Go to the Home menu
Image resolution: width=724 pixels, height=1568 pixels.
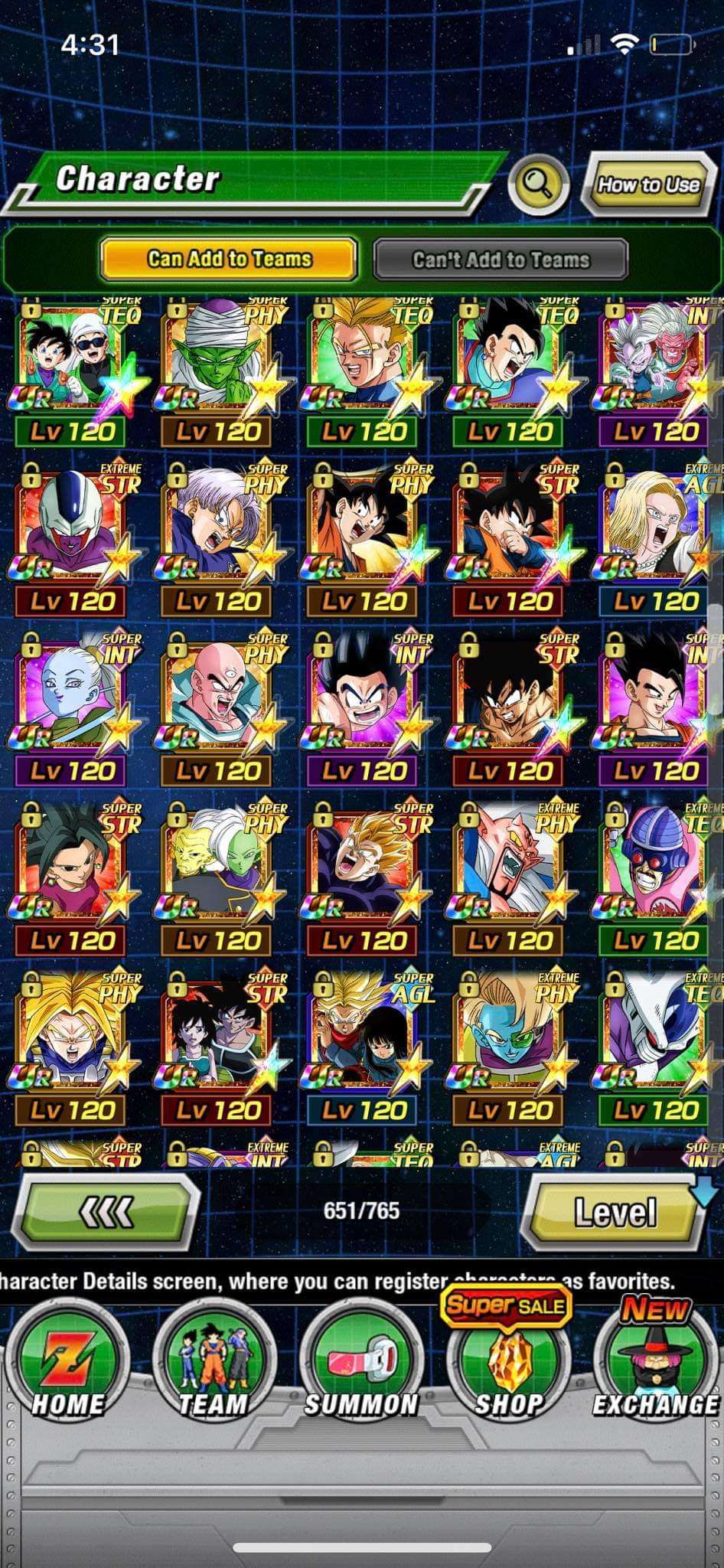67,1363
